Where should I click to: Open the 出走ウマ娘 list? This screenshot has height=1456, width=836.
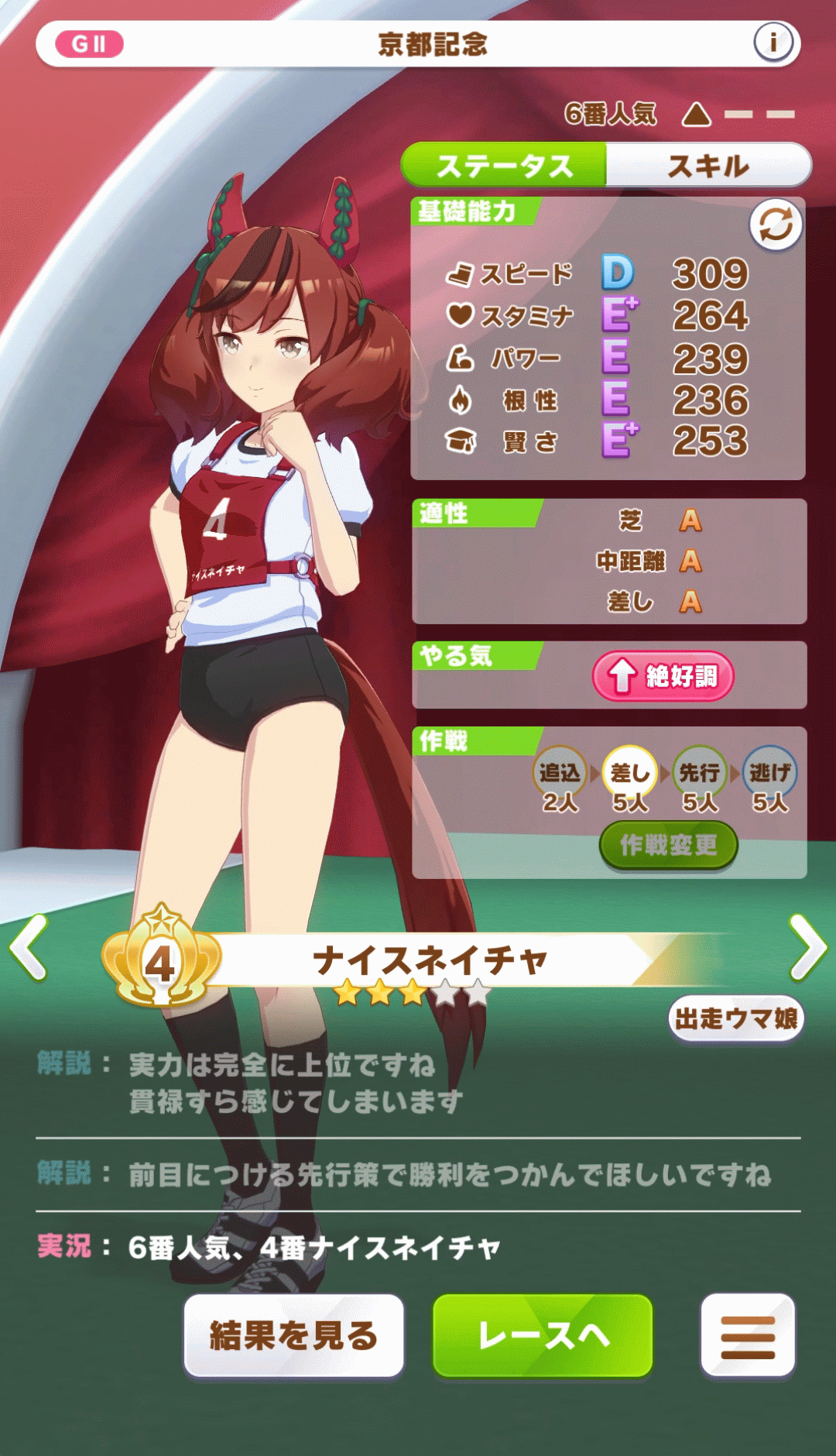(735, 1018)
